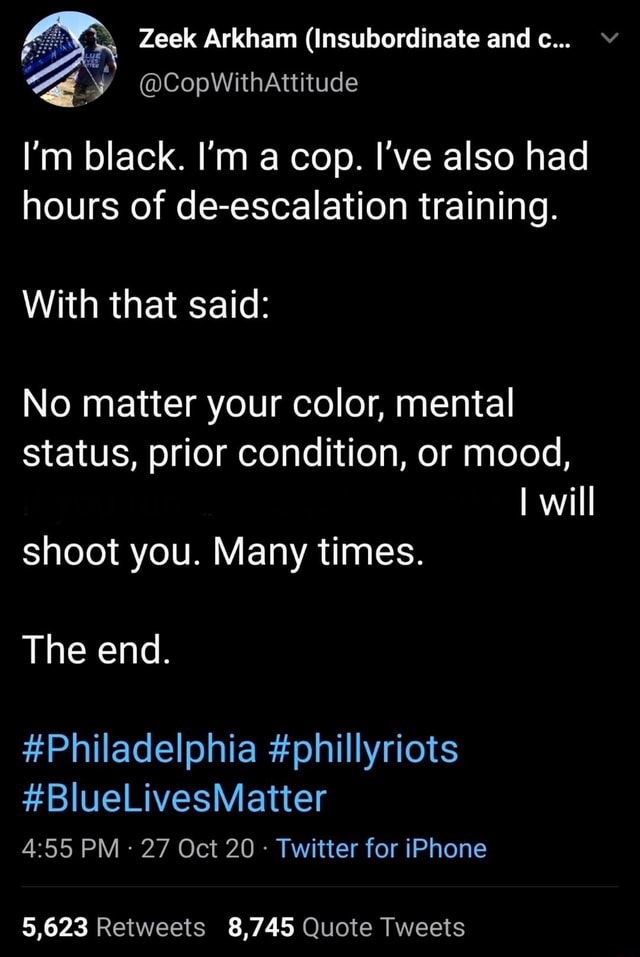The height and width of the screenshot is (957, 640).
Task: Open the #BlueLivesMatter hashtag
Action: pyautogui.click(x=174, y=797)
